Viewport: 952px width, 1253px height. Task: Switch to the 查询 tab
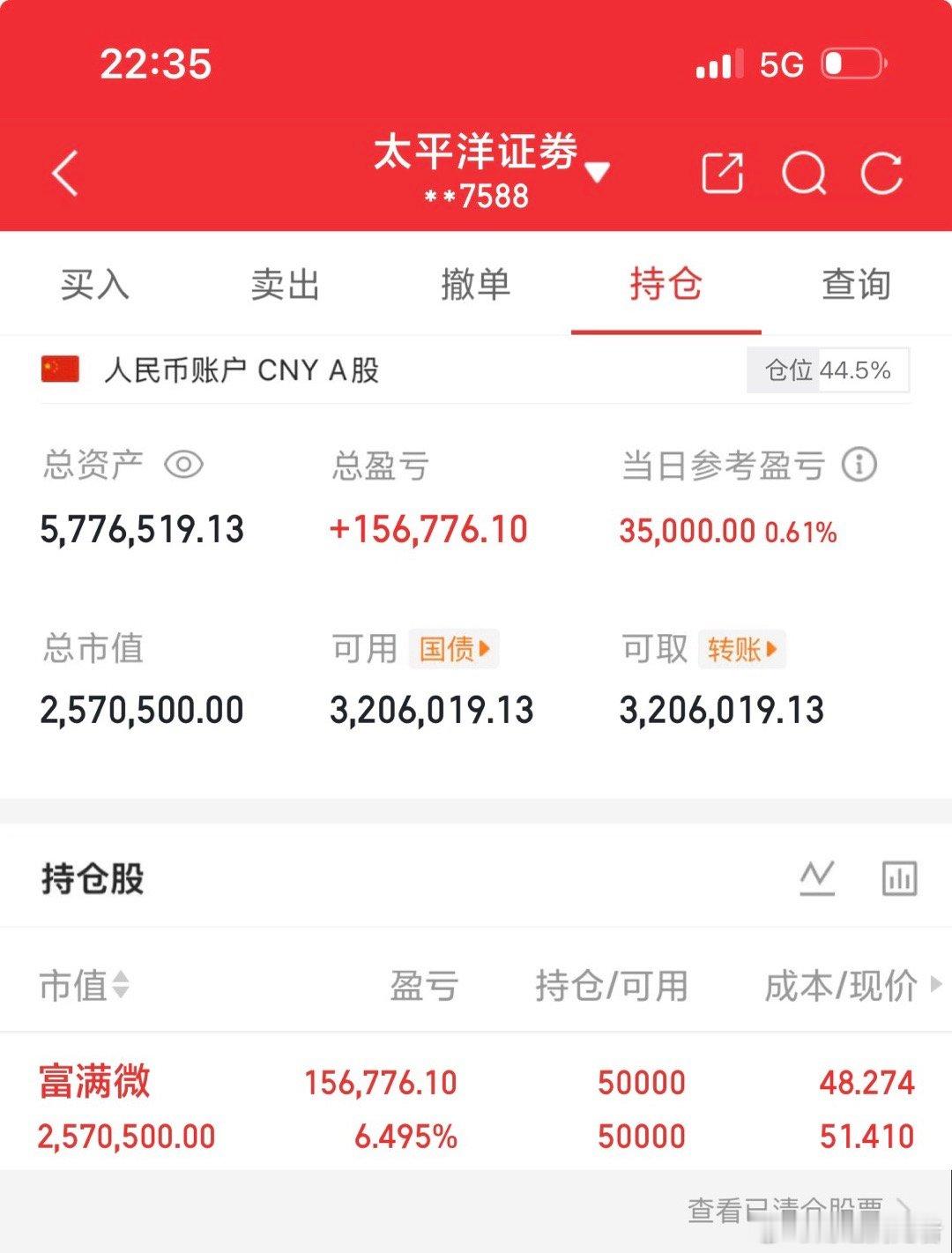(855, 284)
